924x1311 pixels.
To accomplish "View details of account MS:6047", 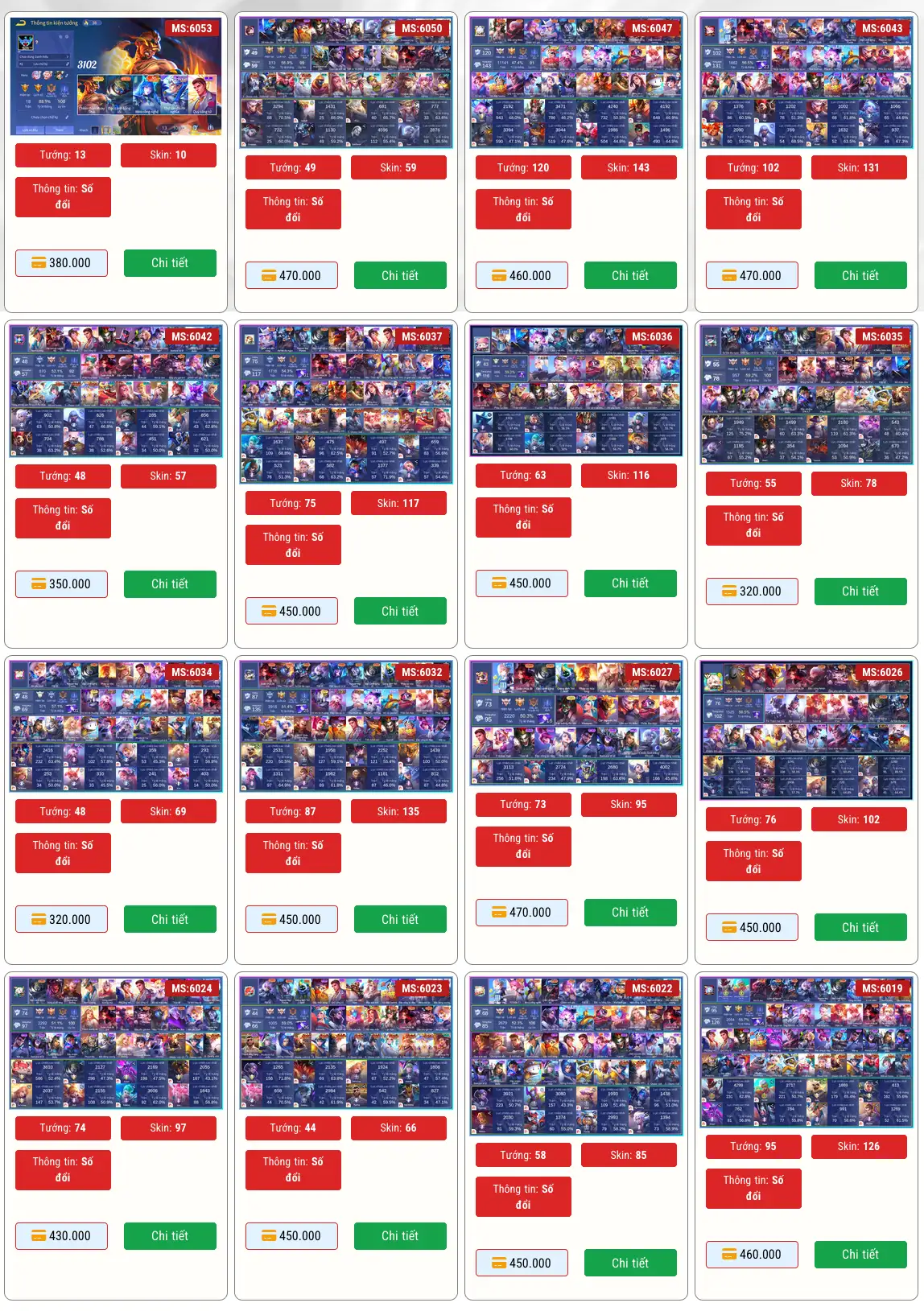I will [630, 276].
